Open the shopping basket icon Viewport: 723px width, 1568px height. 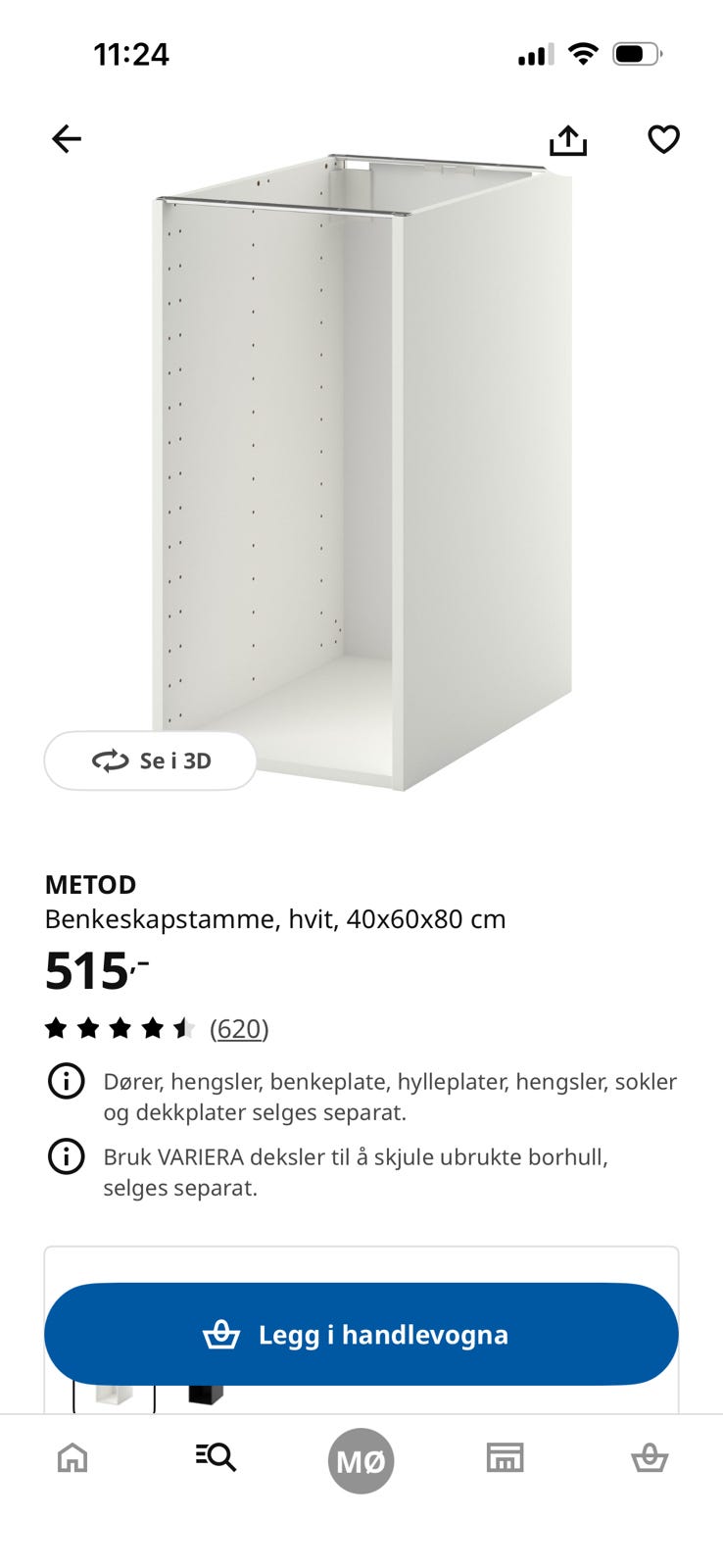coord(651,1457)
